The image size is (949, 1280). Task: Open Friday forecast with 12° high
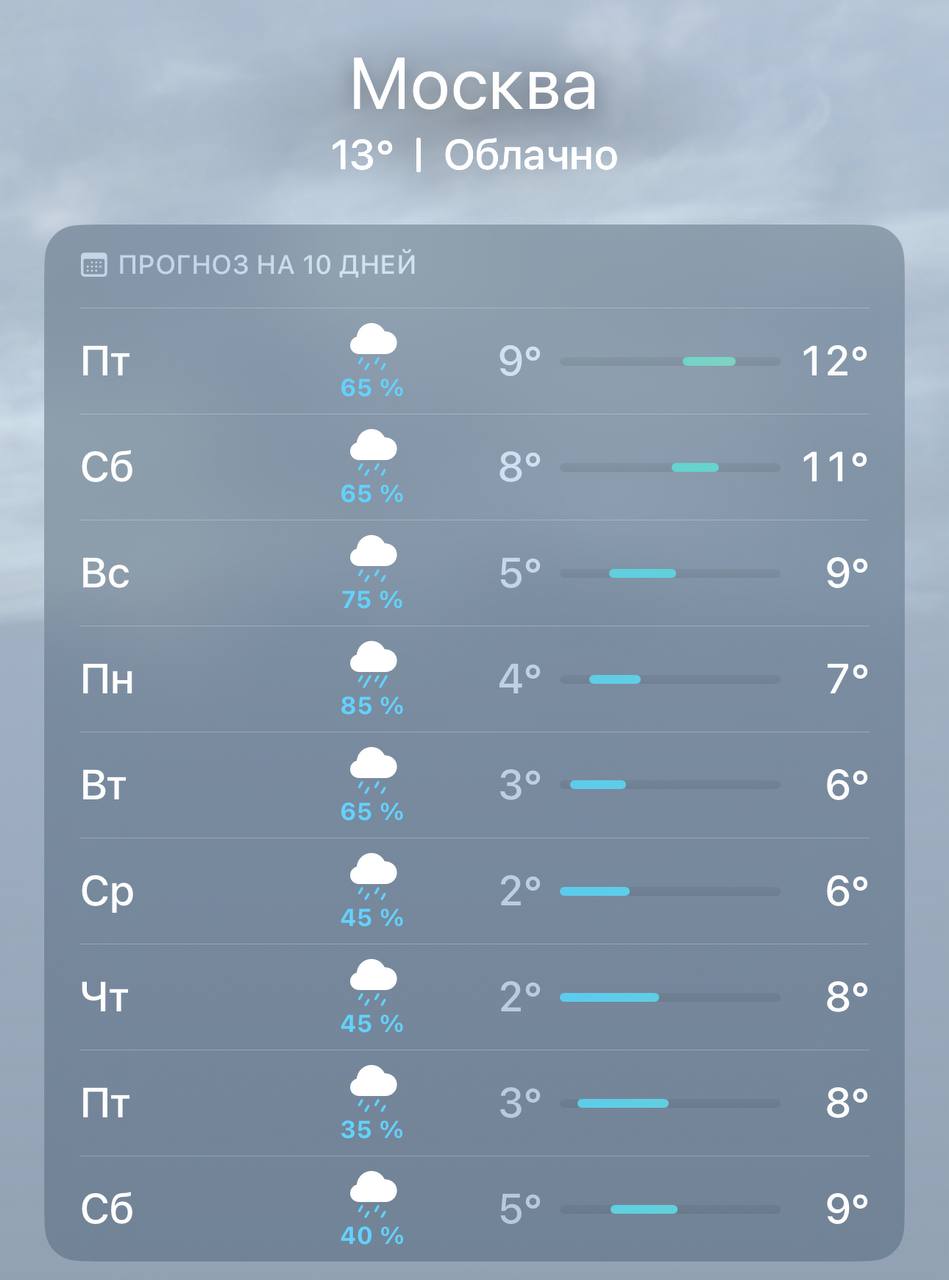click(x=474, y=361)
